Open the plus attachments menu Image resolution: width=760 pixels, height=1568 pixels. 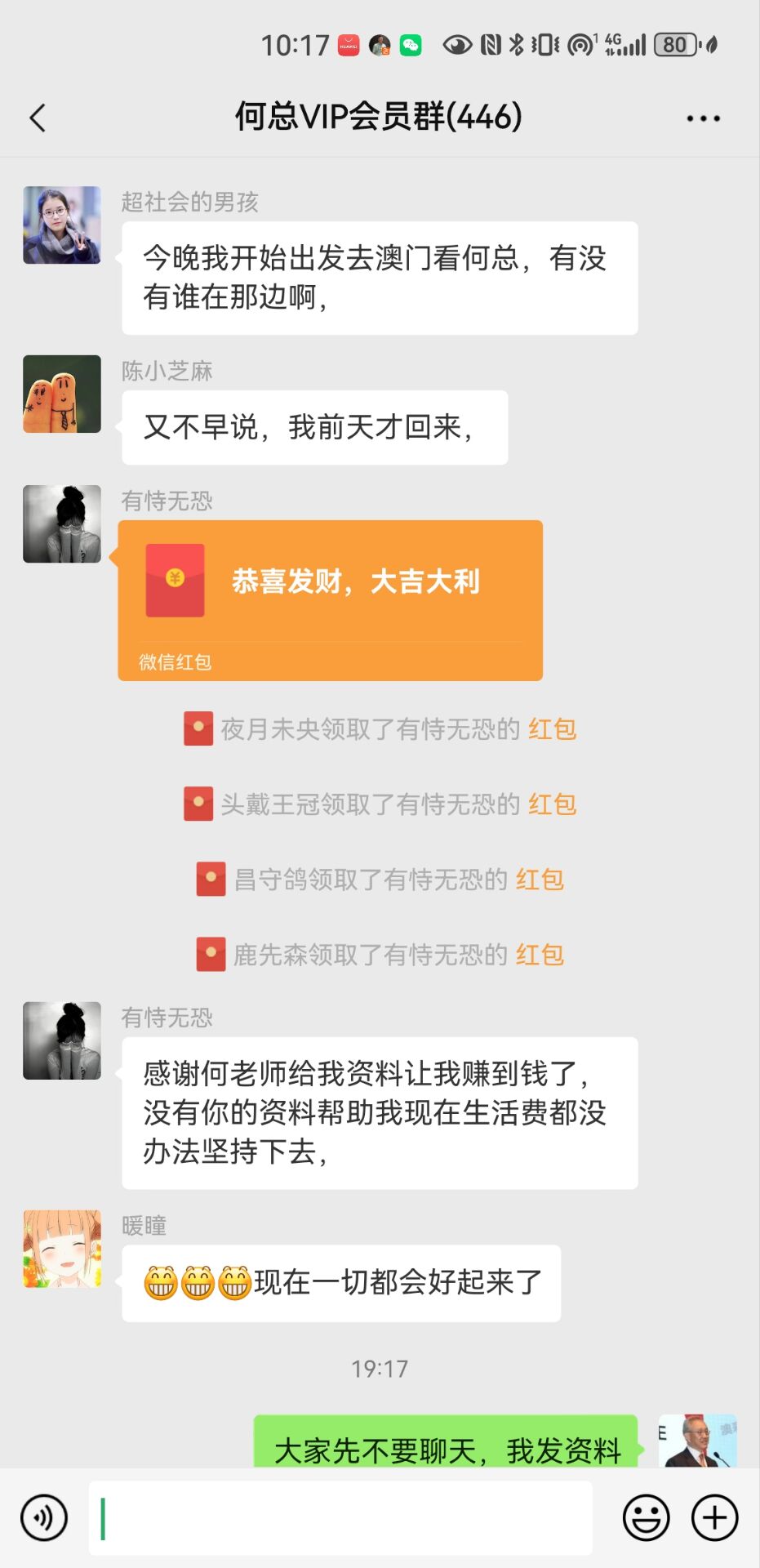point(714,1518)
